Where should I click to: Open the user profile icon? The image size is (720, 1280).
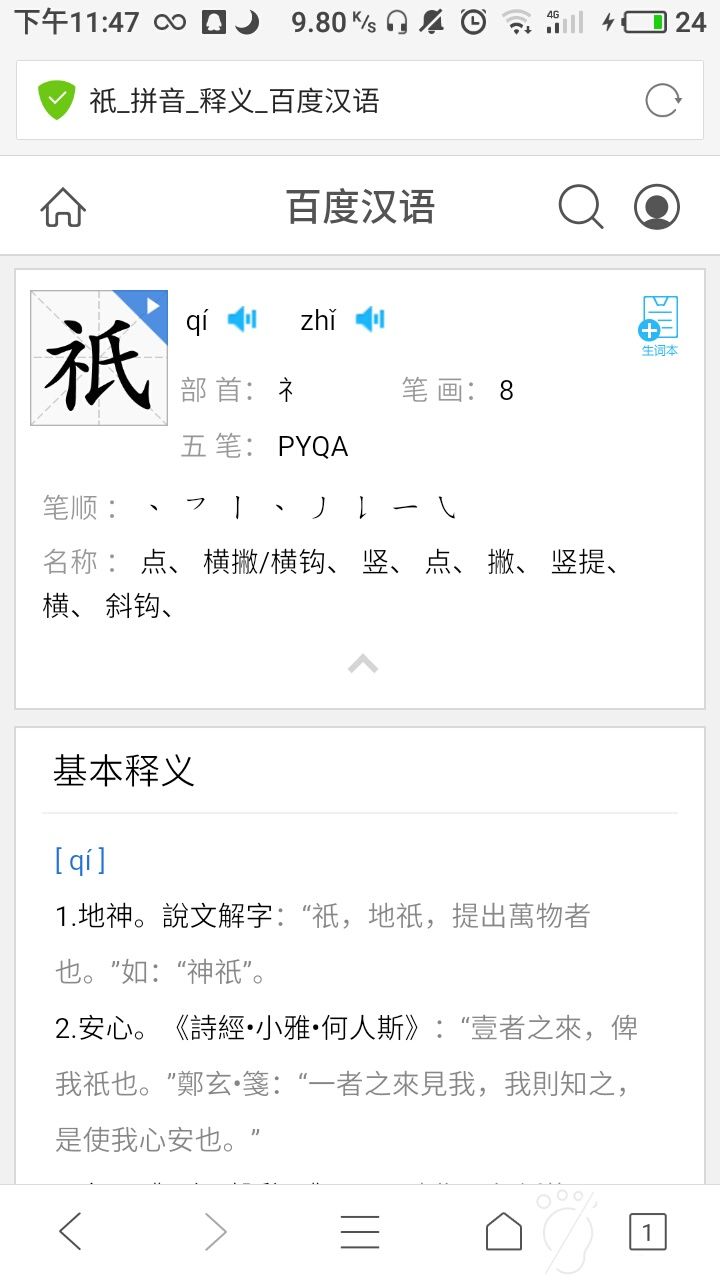(x=657, y=208)
